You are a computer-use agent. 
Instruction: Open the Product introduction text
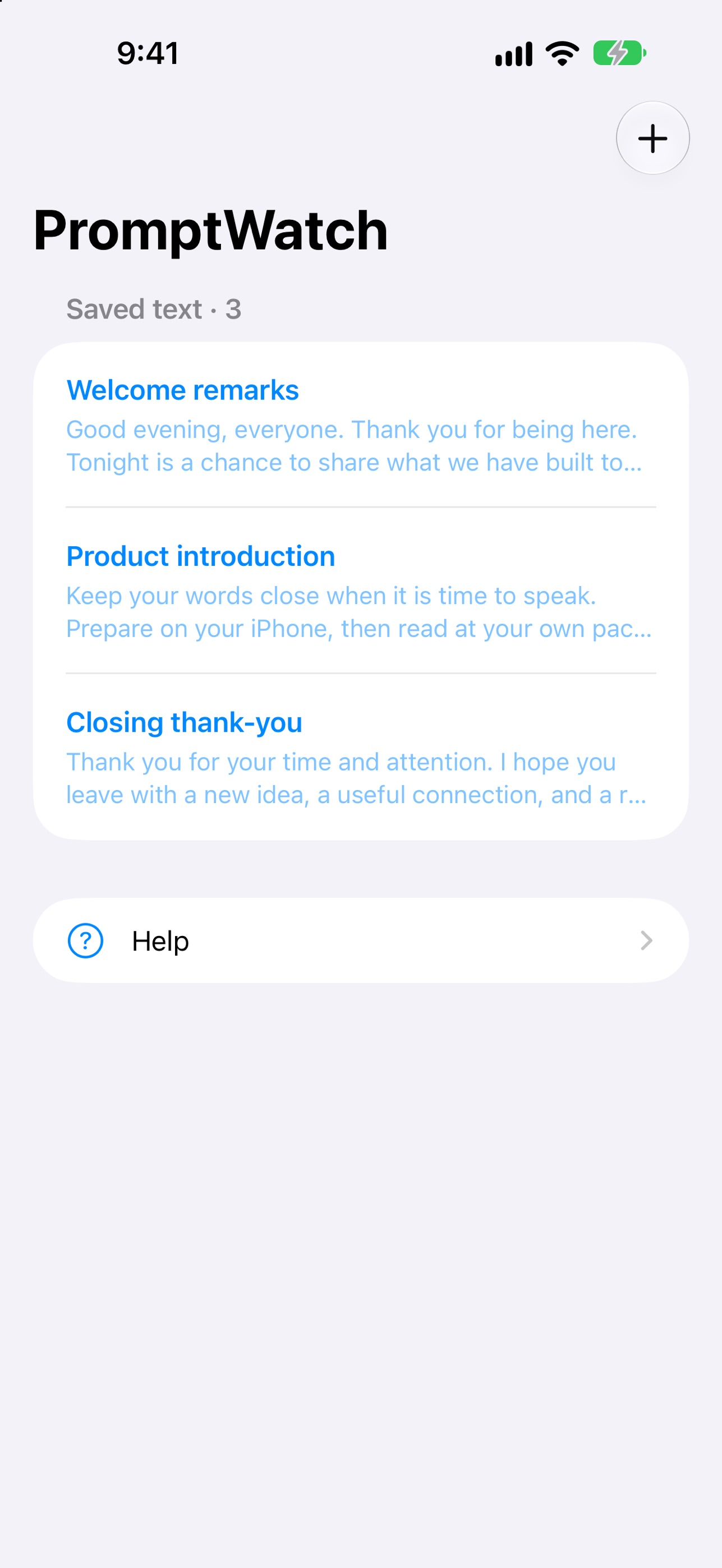(361, 591)
